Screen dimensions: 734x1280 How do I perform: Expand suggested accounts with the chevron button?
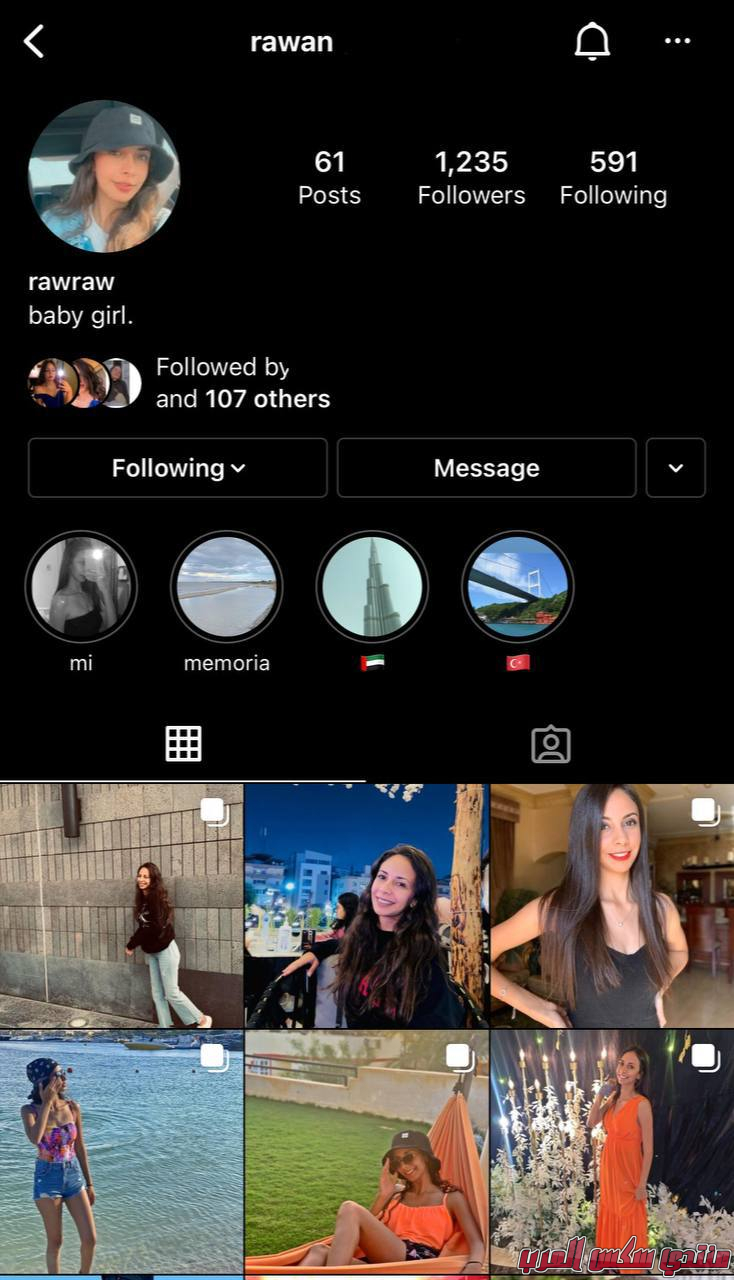(676, 468)
